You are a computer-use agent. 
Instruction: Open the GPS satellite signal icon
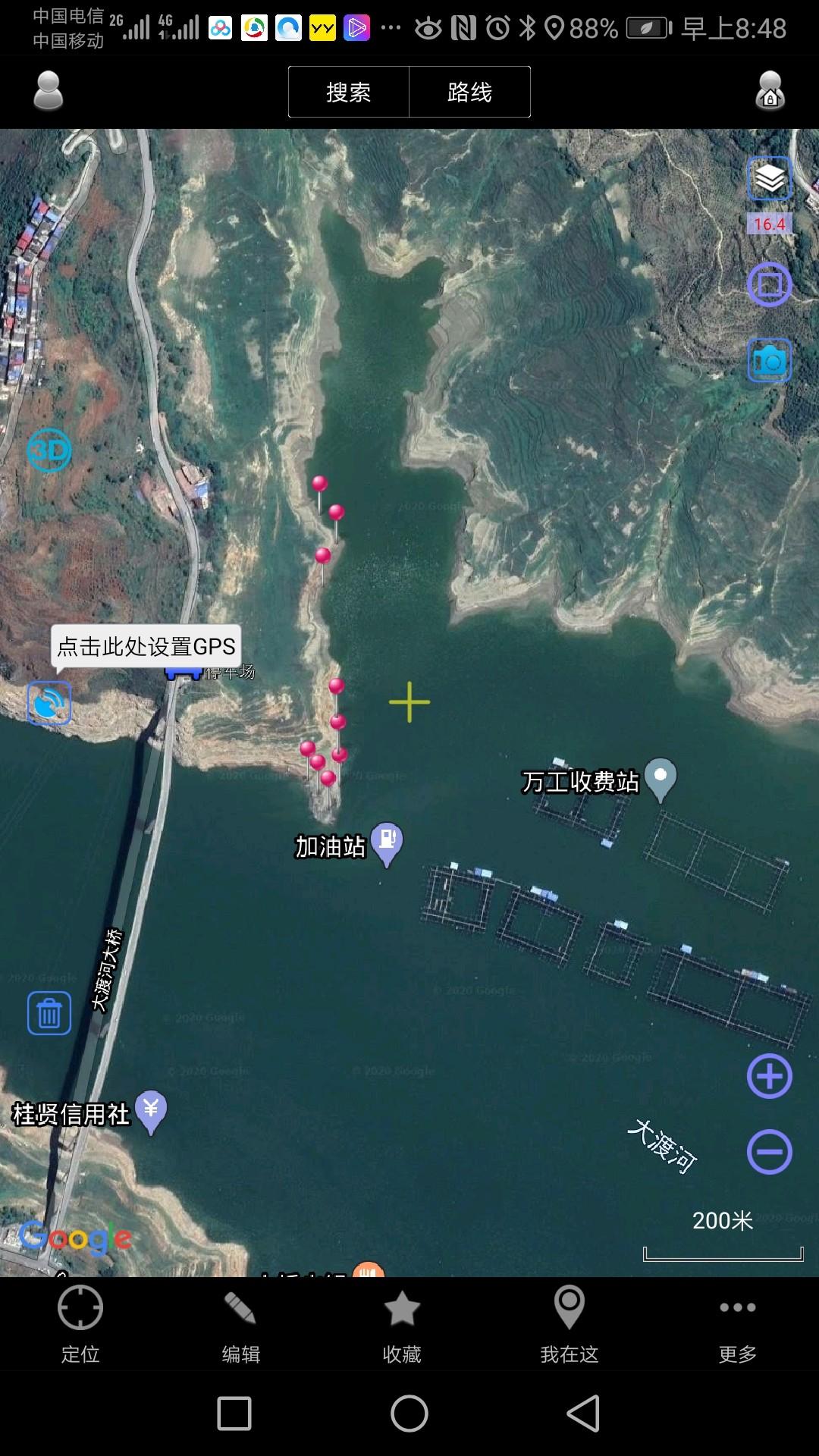click(x=49, y=703)
